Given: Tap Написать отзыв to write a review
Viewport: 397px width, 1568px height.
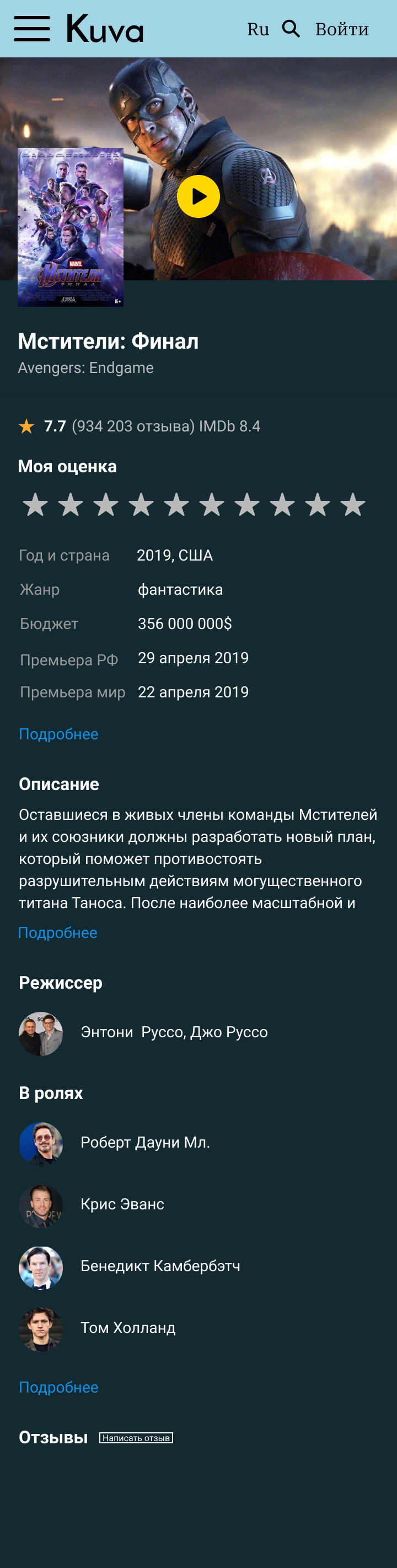Looking at the screenshot, I should point(136,1438).
